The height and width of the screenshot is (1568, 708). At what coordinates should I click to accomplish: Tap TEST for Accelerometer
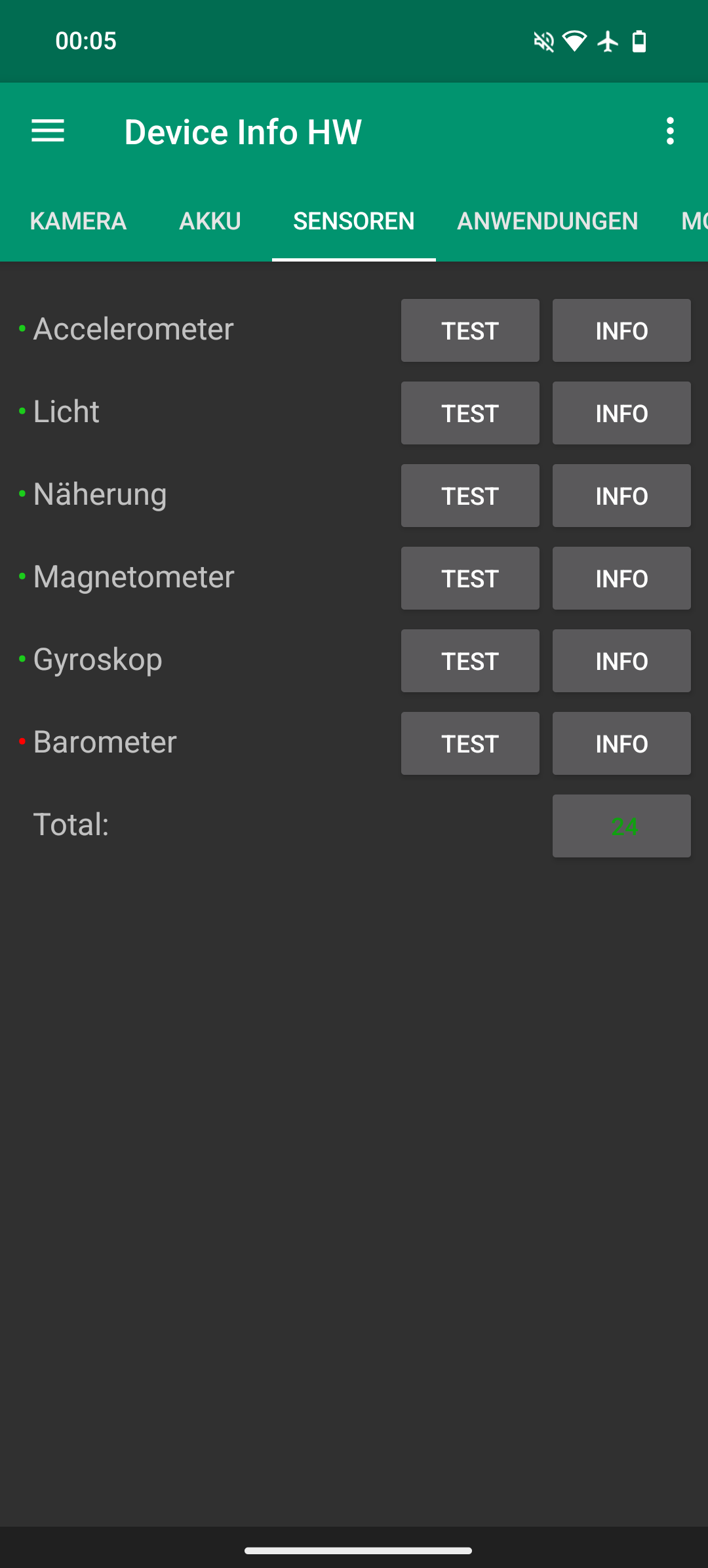pos(470,330)
